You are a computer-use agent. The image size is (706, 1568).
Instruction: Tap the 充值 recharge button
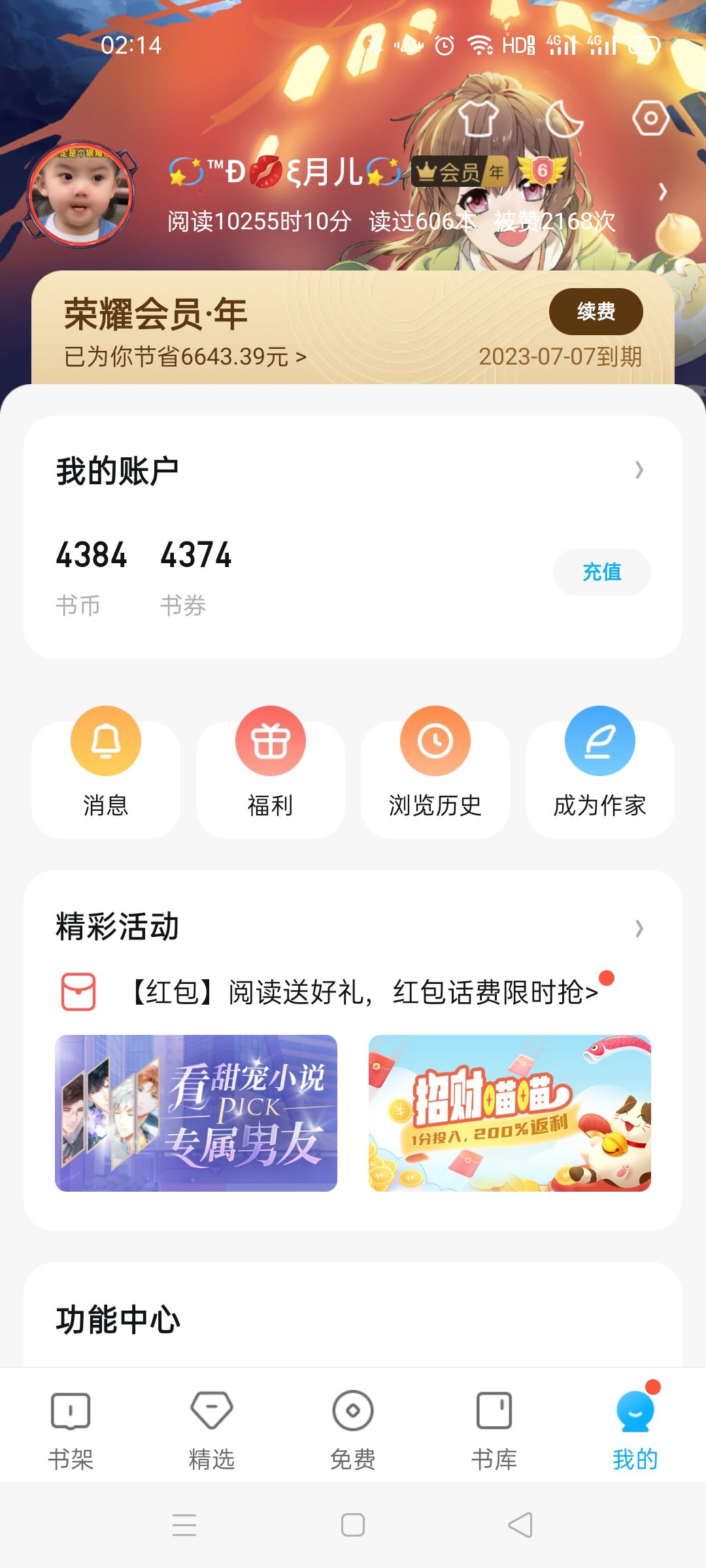[602, 572]
